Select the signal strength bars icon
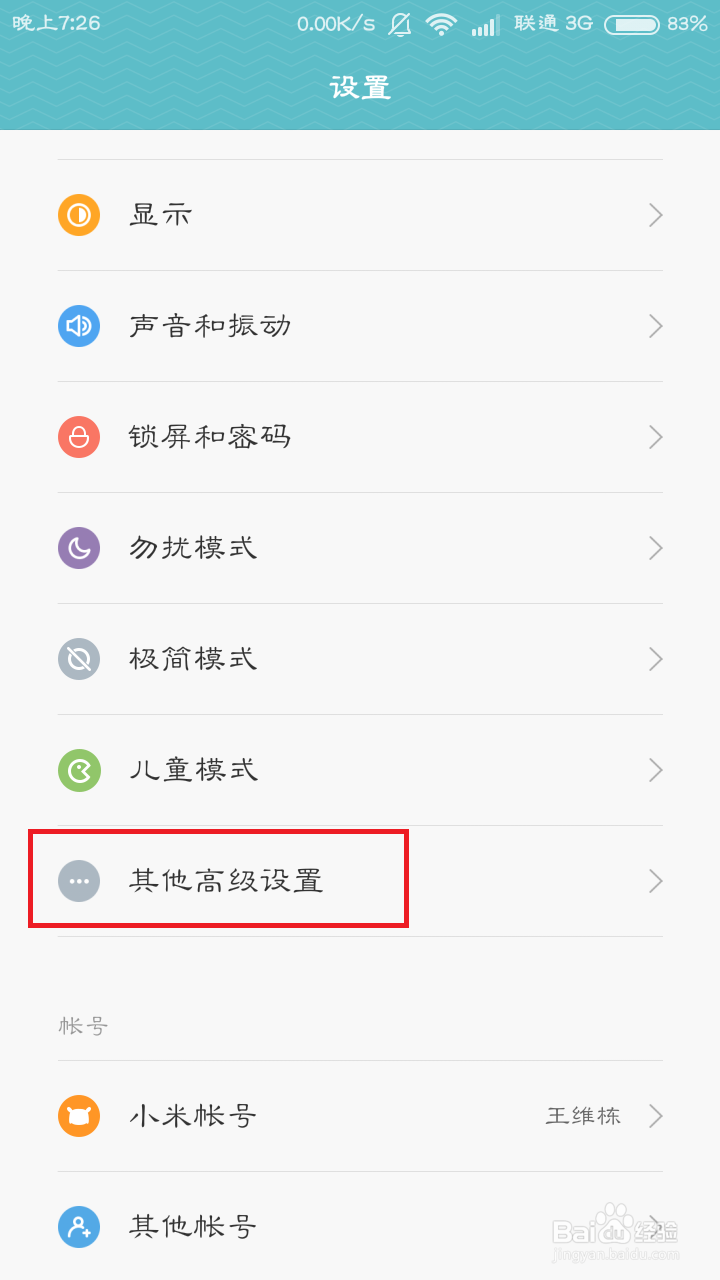Image resolution: width=720 pixels, height=1280 pixels. tap(485, 27)
